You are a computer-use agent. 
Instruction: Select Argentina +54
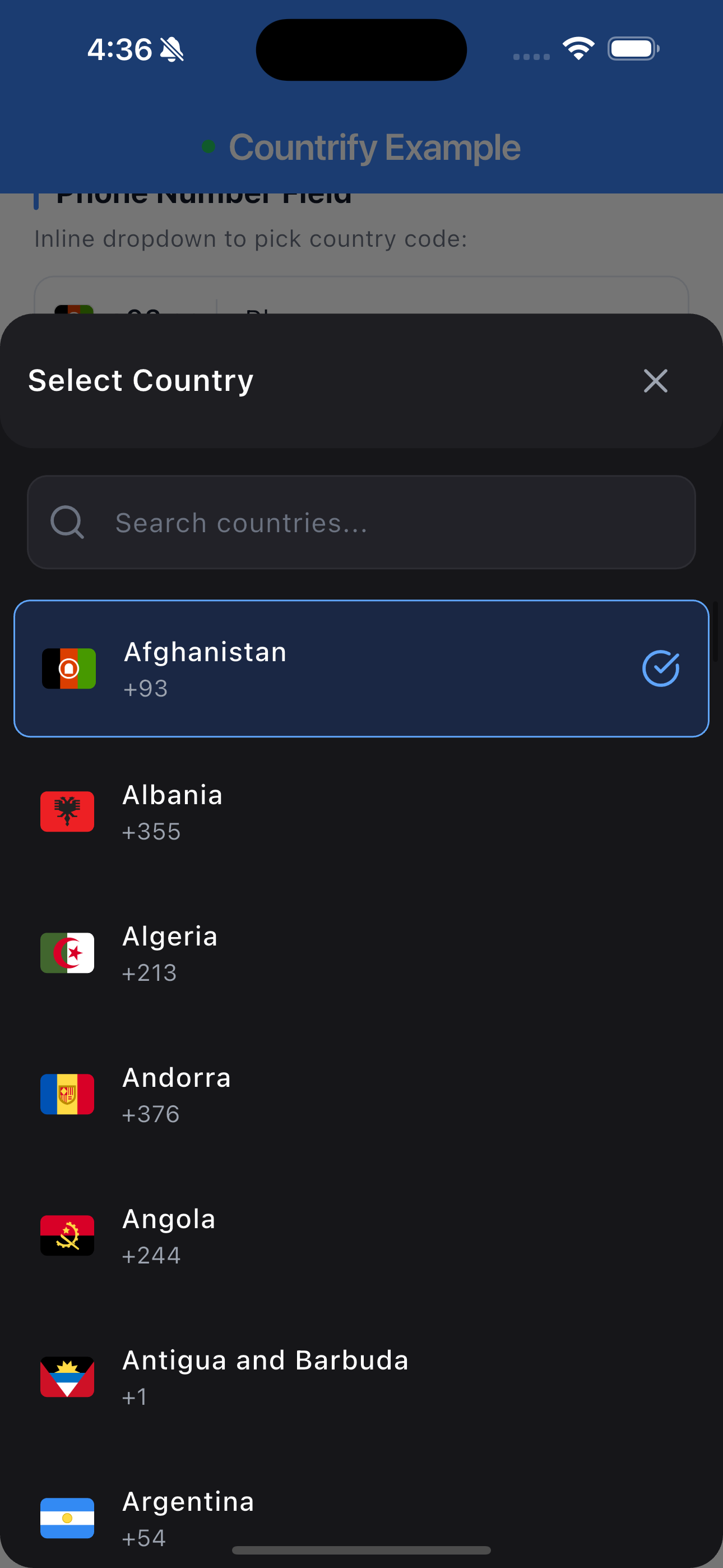[361, 1517]
